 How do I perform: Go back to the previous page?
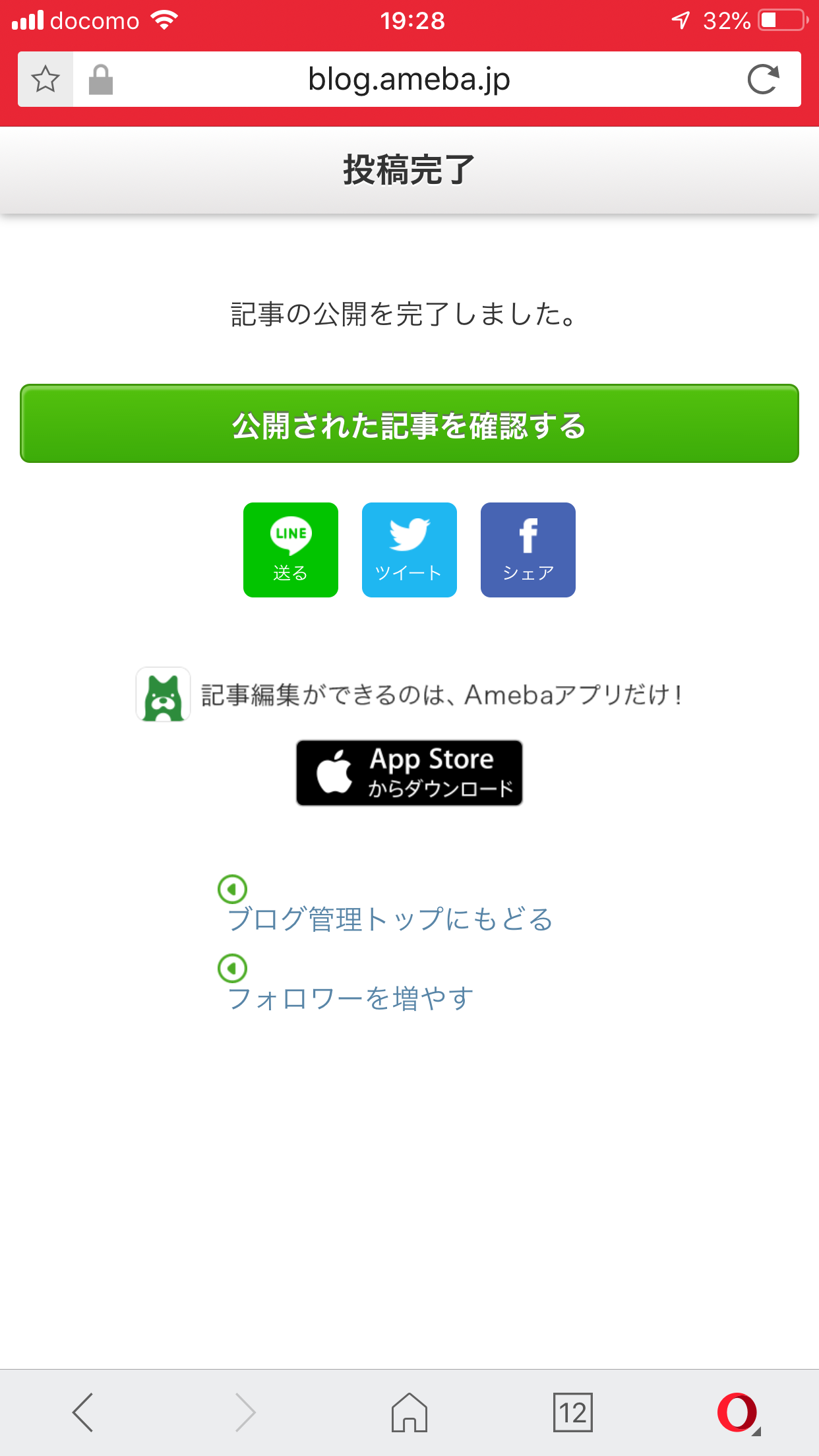[82, 1412]
